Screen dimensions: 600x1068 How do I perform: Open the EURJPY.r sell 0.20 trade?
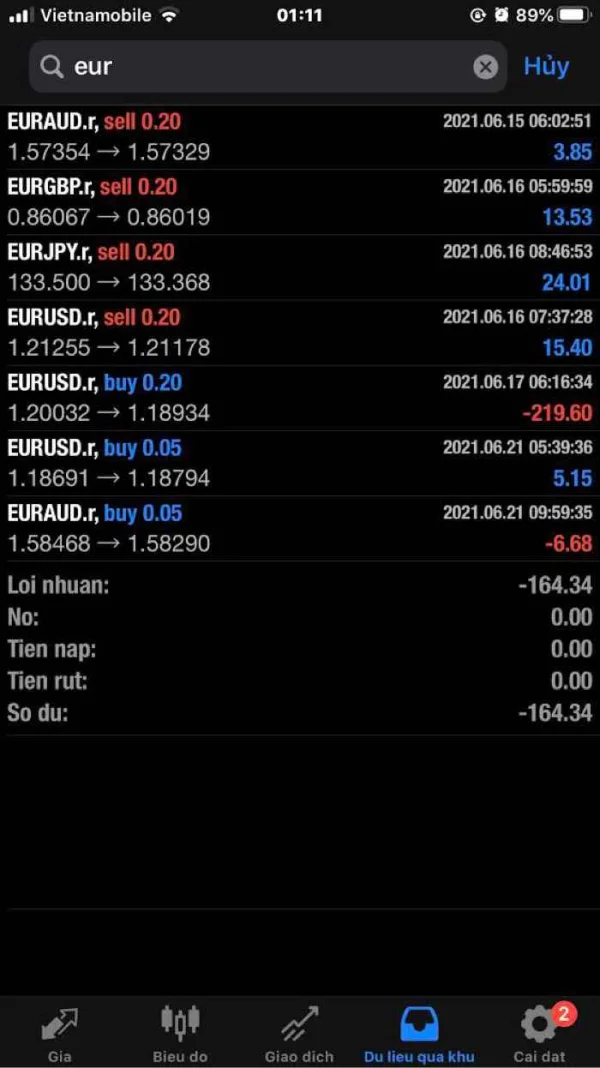click(x=300, y=267)
